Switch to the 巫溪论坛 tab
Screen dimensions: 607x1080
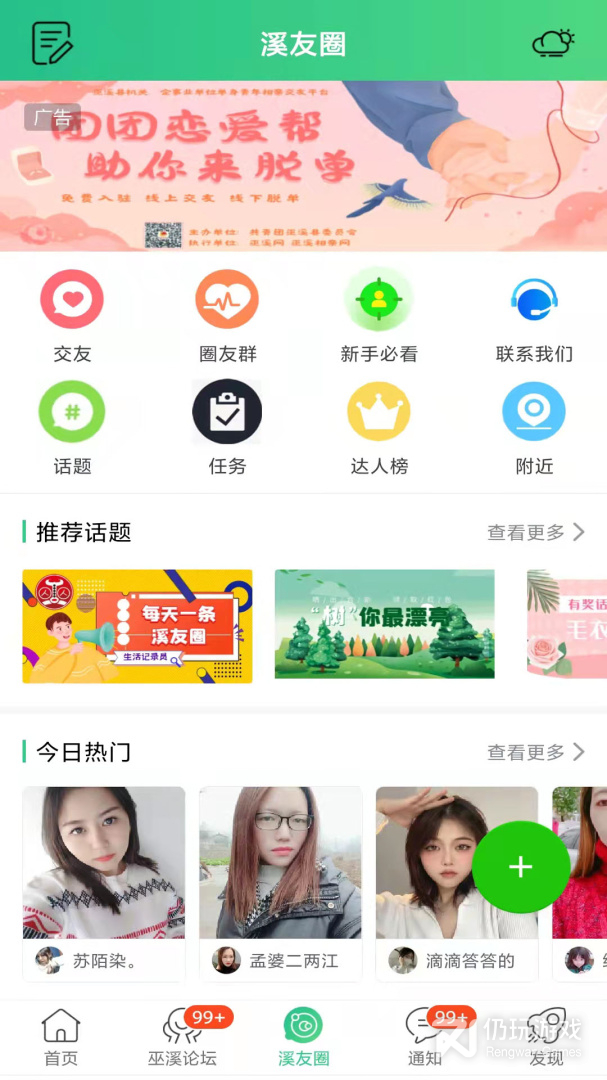click(x=183, y=1037)
